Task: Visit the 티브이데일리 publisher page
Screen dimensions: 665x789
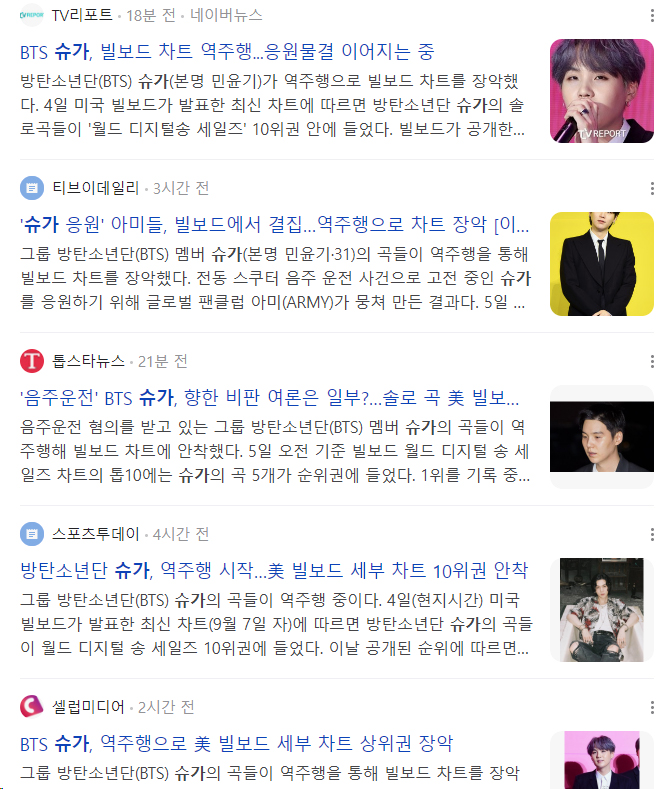Action: coord(95,188)
